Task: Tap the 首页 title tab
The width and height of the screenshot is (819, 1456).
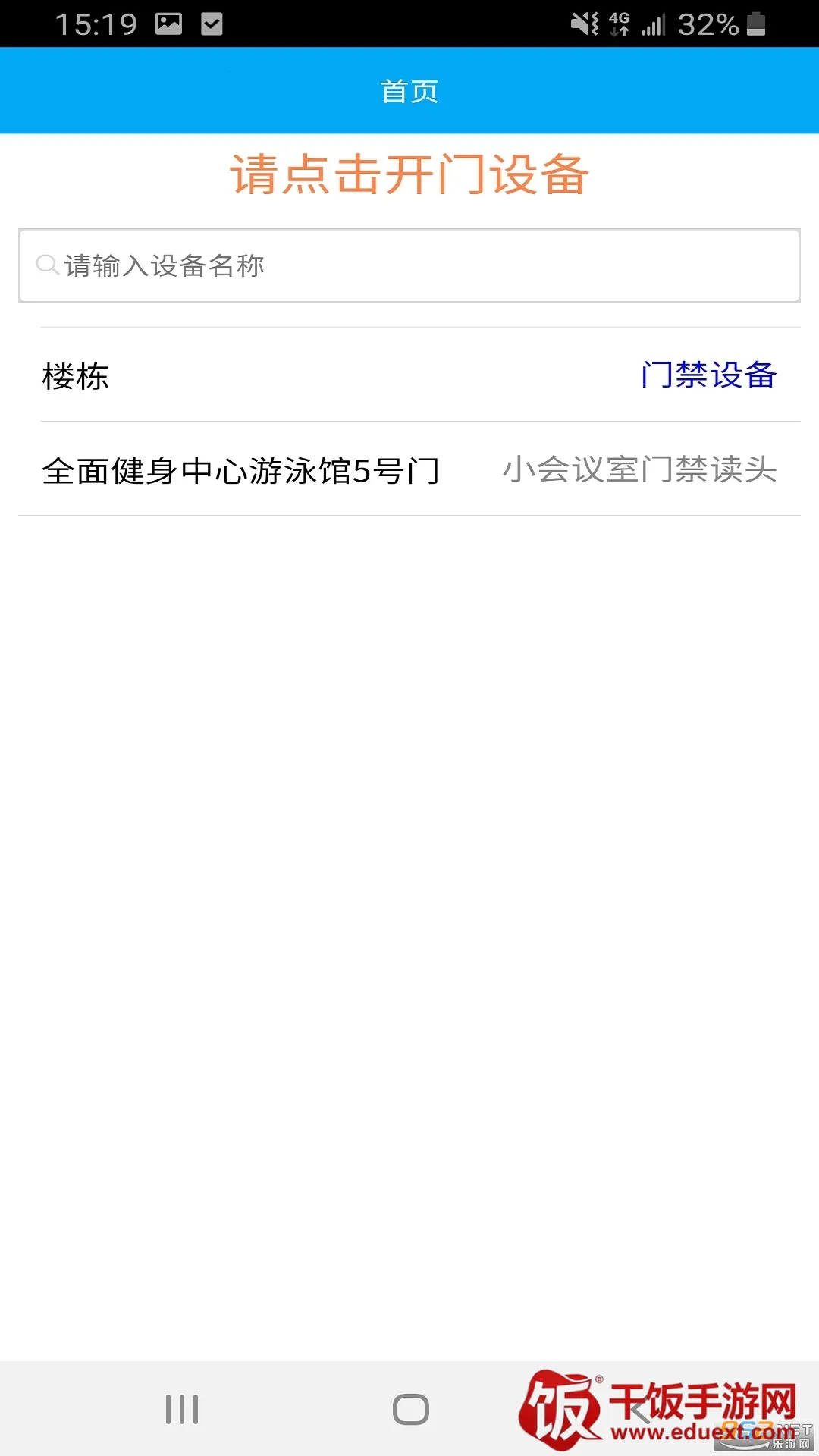Action: click(x=409, y=91)
